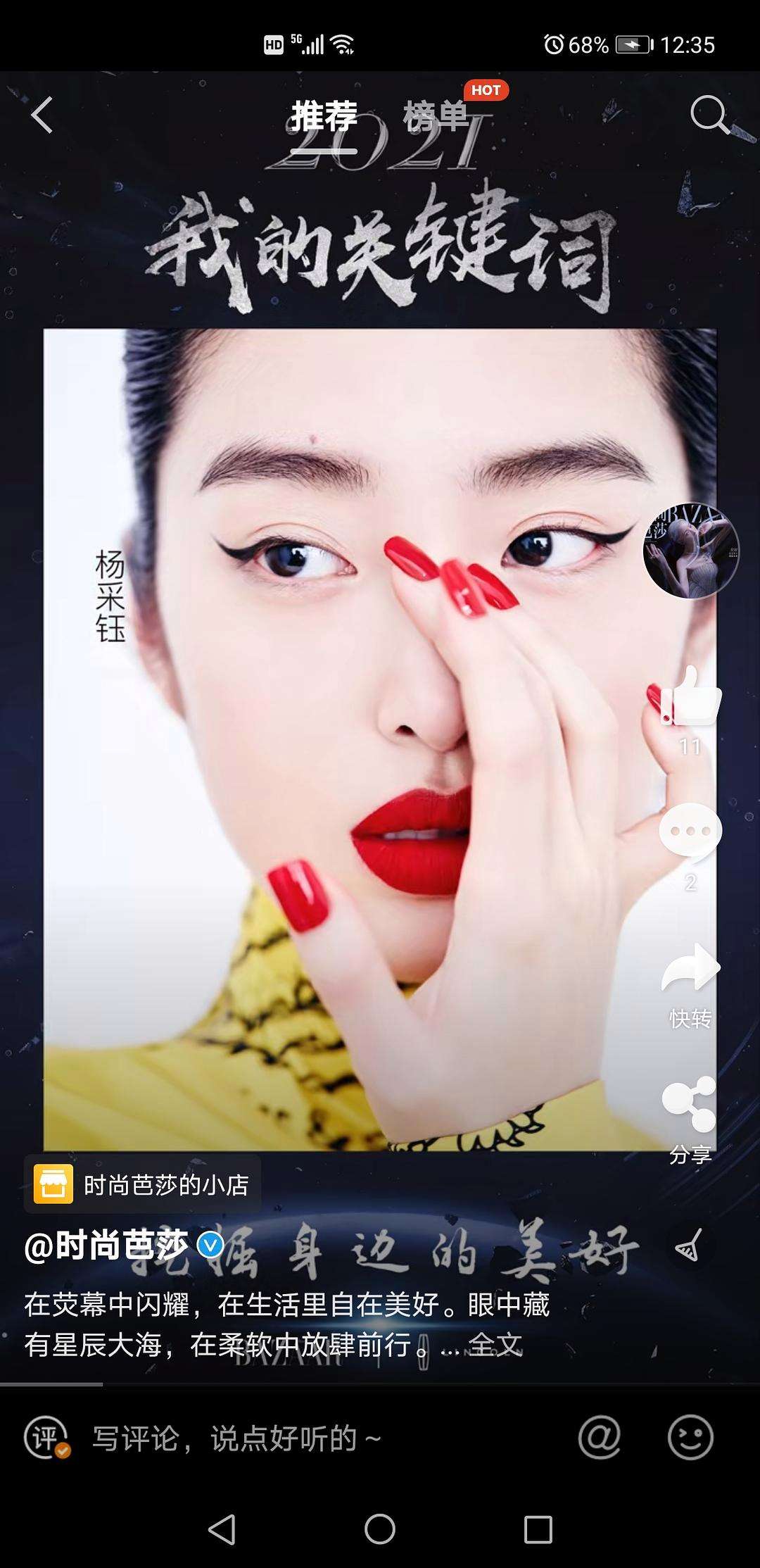Go back with the top-left arrow

42,115
